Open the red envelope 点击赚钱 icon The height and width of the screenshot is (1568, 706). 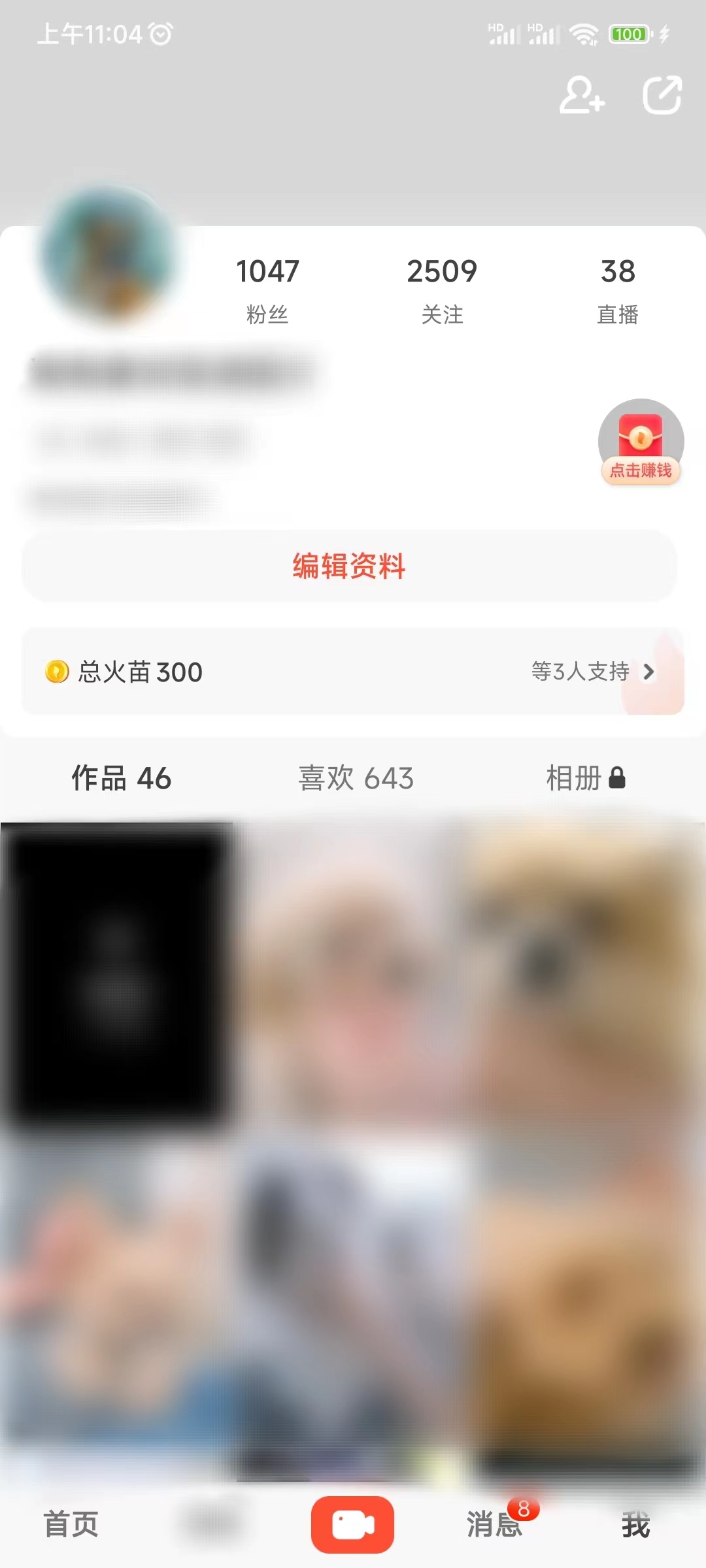tap(640, 442)
